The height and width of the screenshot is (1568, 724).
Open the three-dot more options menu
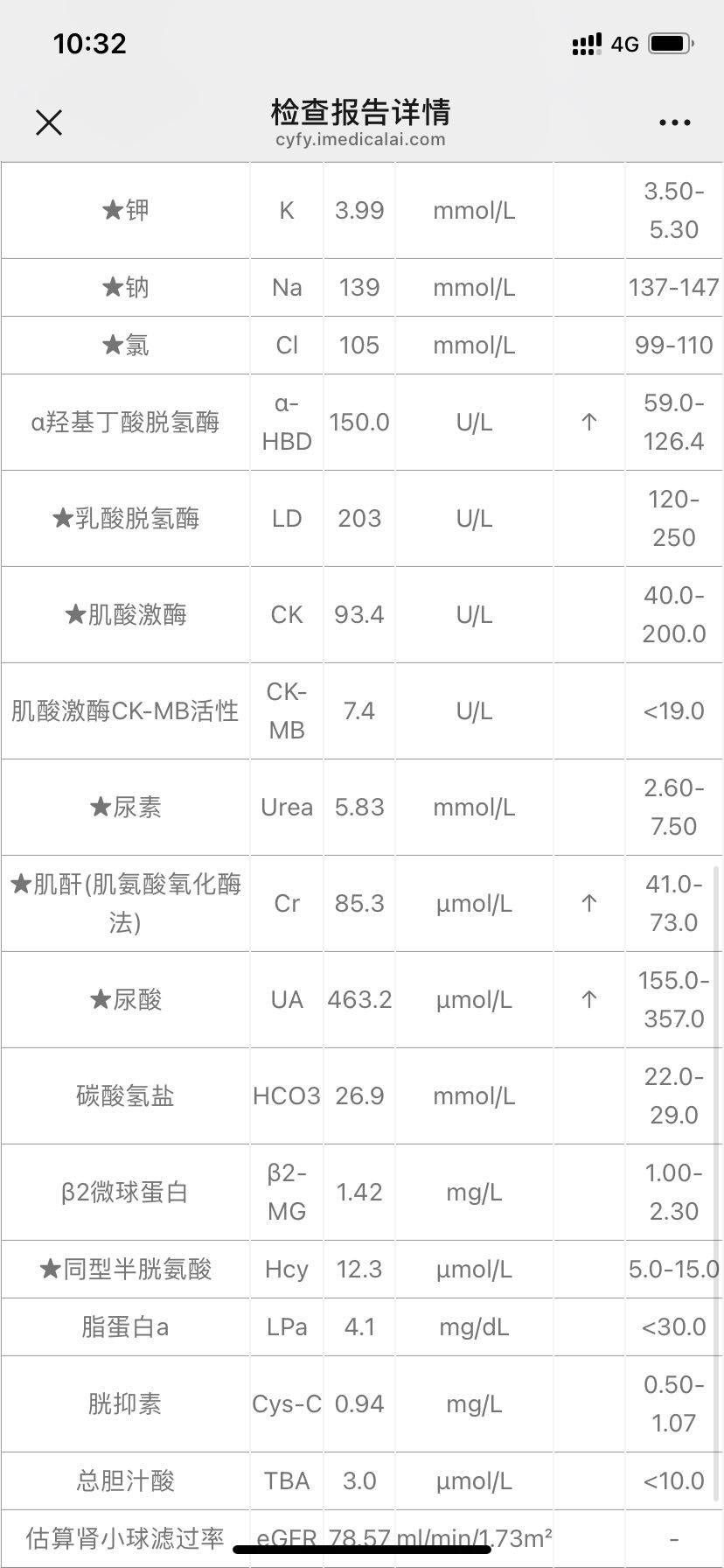(674, 122)
